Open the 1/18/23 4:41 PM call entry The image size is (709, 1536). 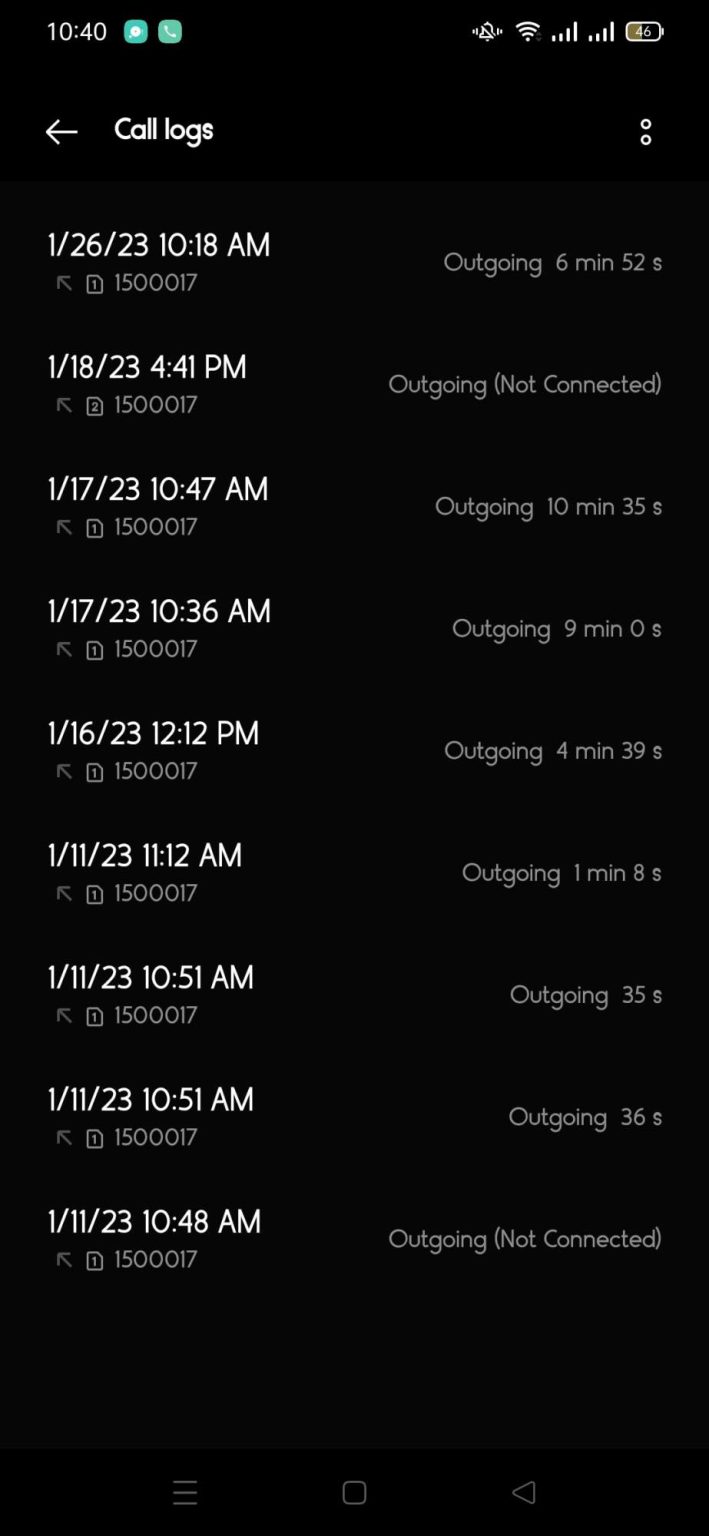click(354, 384)
